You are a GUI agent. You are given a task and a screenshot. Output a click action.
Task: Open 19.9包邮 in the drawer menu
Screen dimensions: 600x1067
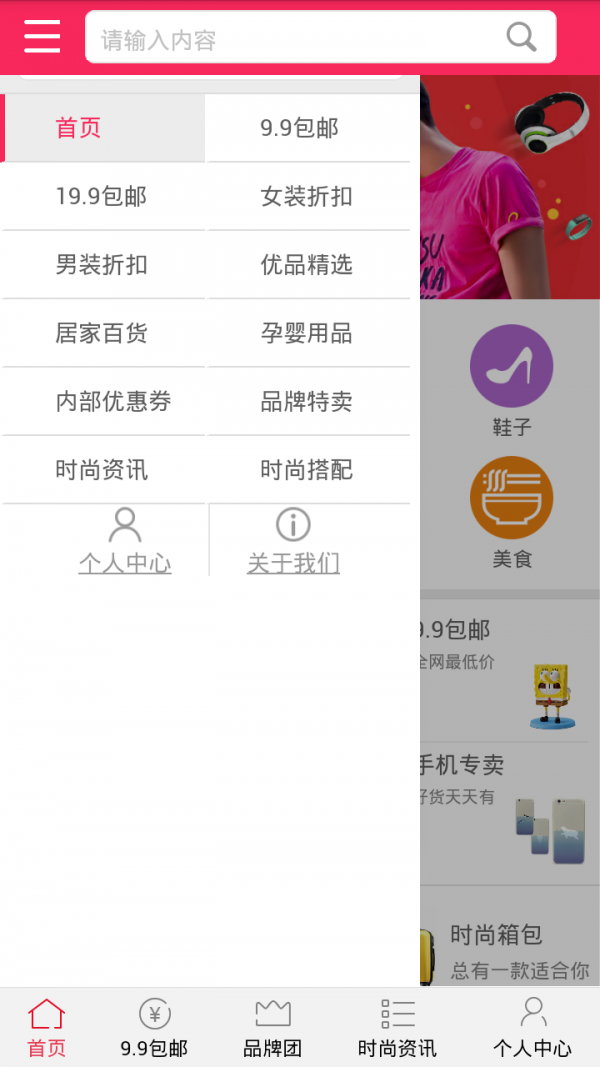(x=102, y=197)
